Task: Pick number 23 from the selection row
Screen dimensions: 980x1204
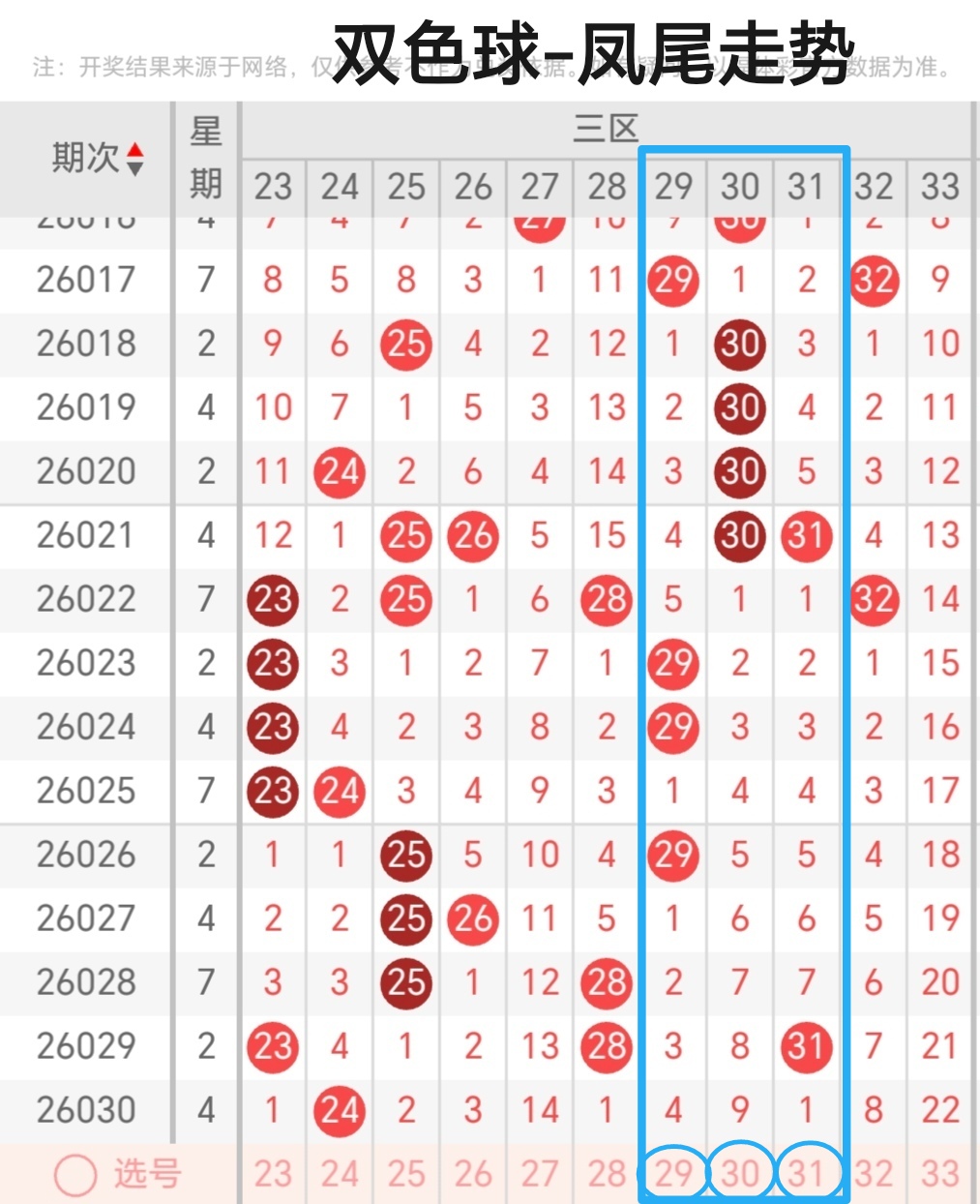Action: (273, 1171)
